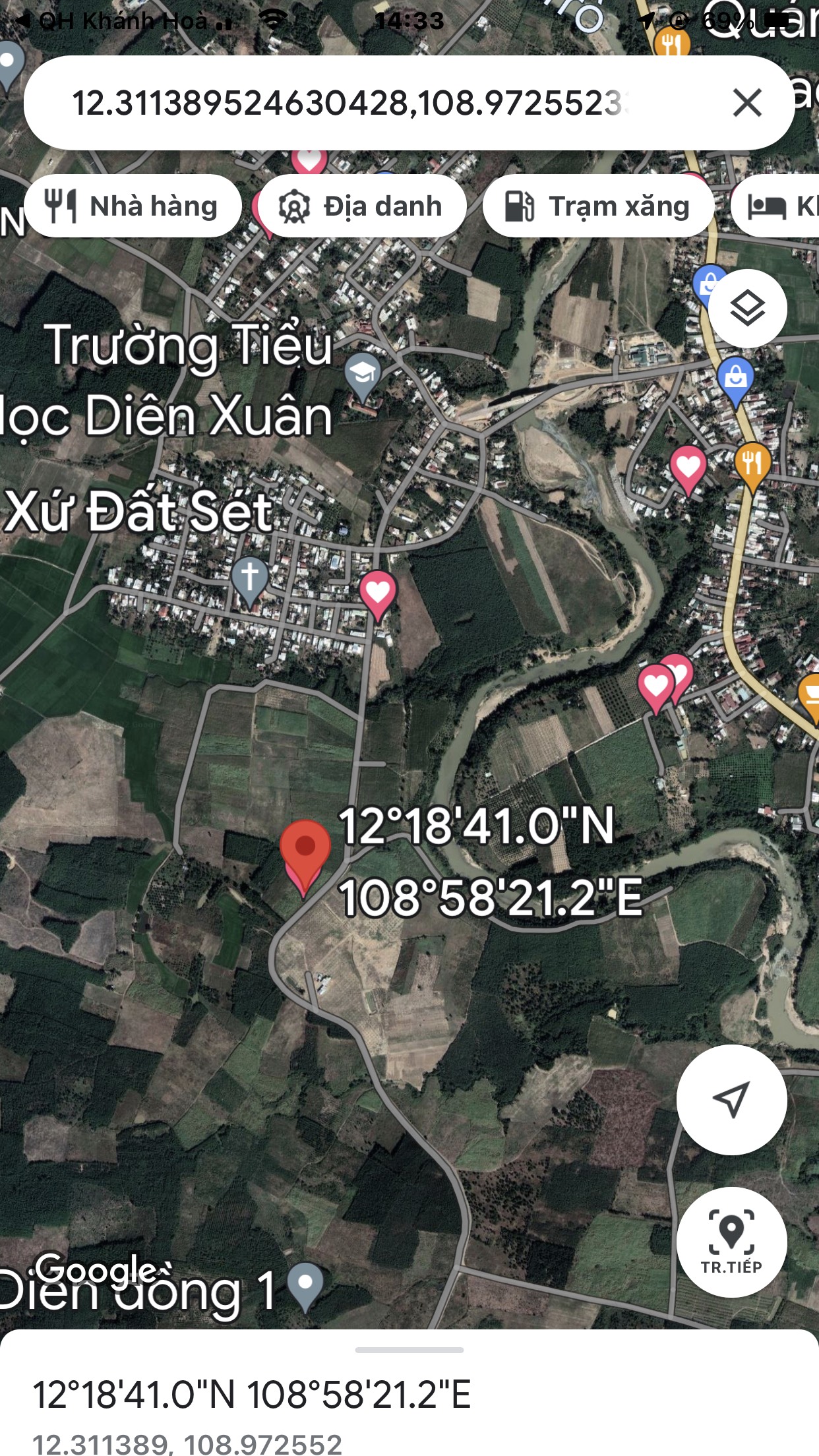The width and height of the screenshot is (819, 1456).
Task: Show Trạm xăng on the map
Action: pyautogui.click(x=598, y=206)
